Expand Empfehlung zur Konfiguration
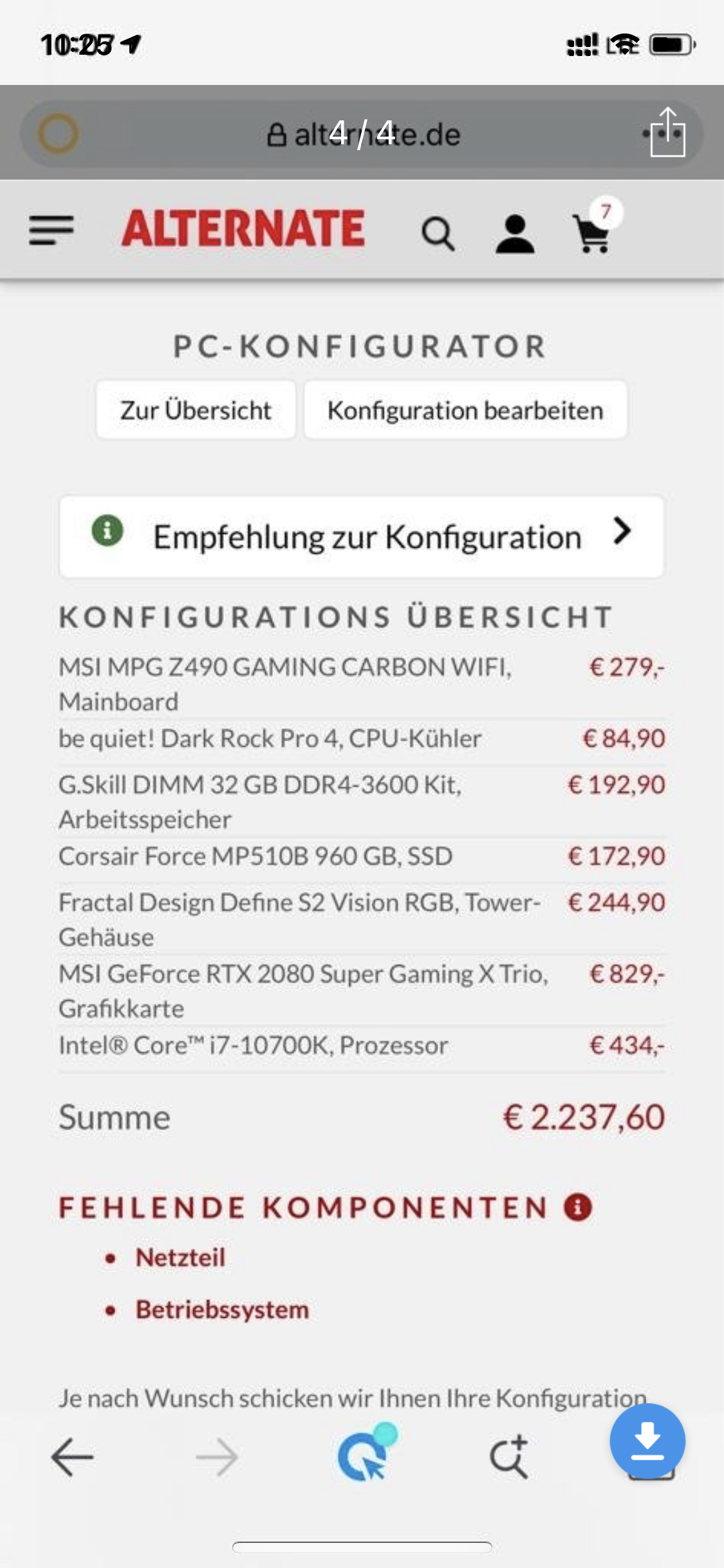Viewport: 724px width, 1568px height. pyautogui.click(x=362, y=536)
